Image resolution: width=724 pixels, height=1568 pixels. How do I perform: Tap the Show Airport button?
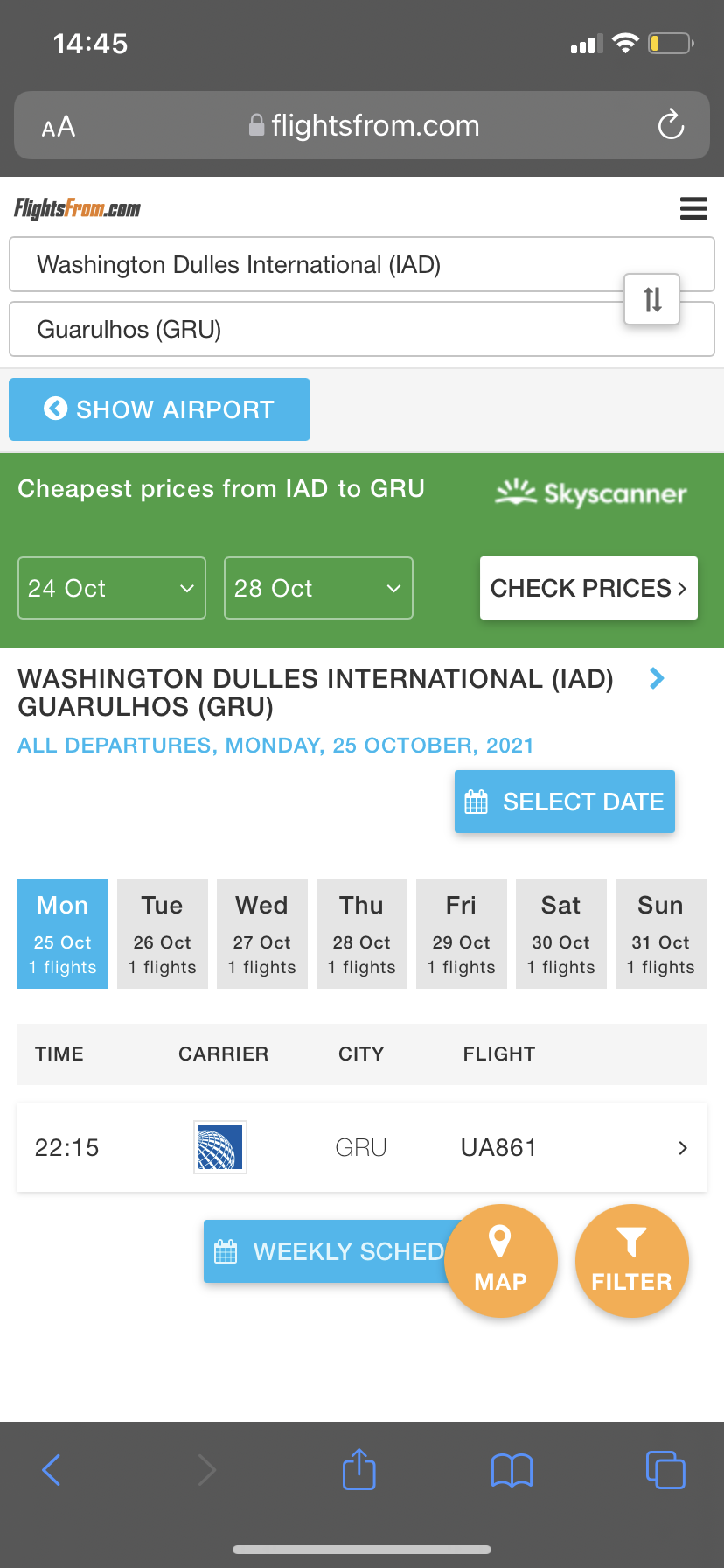click(x=159, y=409)
